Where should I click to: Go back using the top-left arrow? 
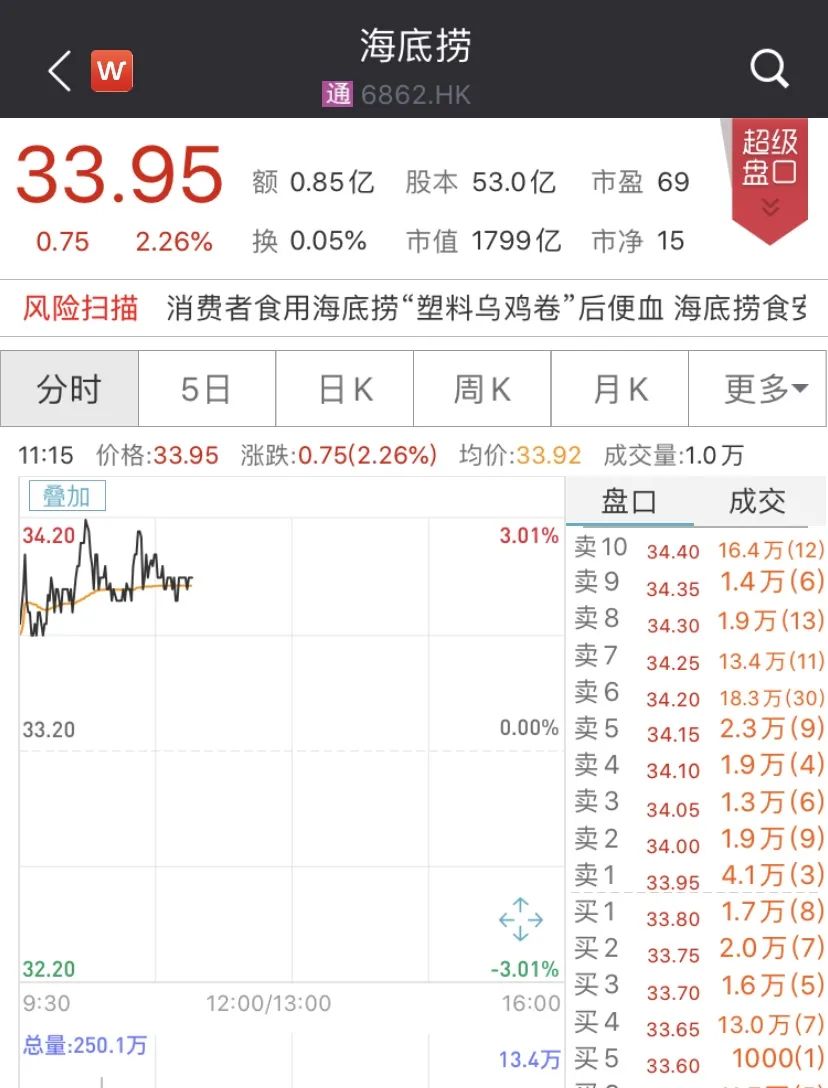coord(59,71)
